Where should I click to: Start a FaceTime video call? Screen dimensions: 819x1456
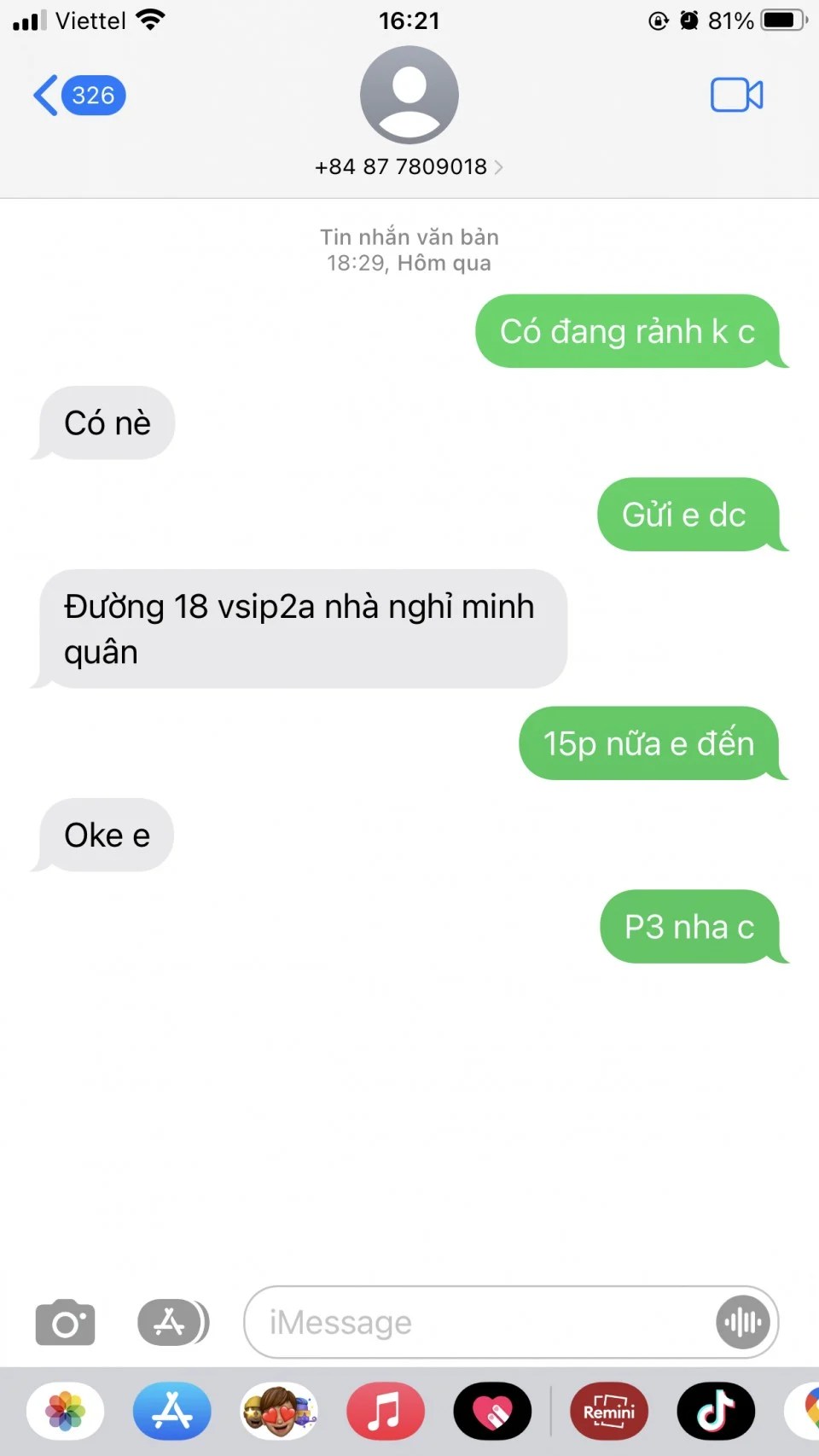(736, 95)
